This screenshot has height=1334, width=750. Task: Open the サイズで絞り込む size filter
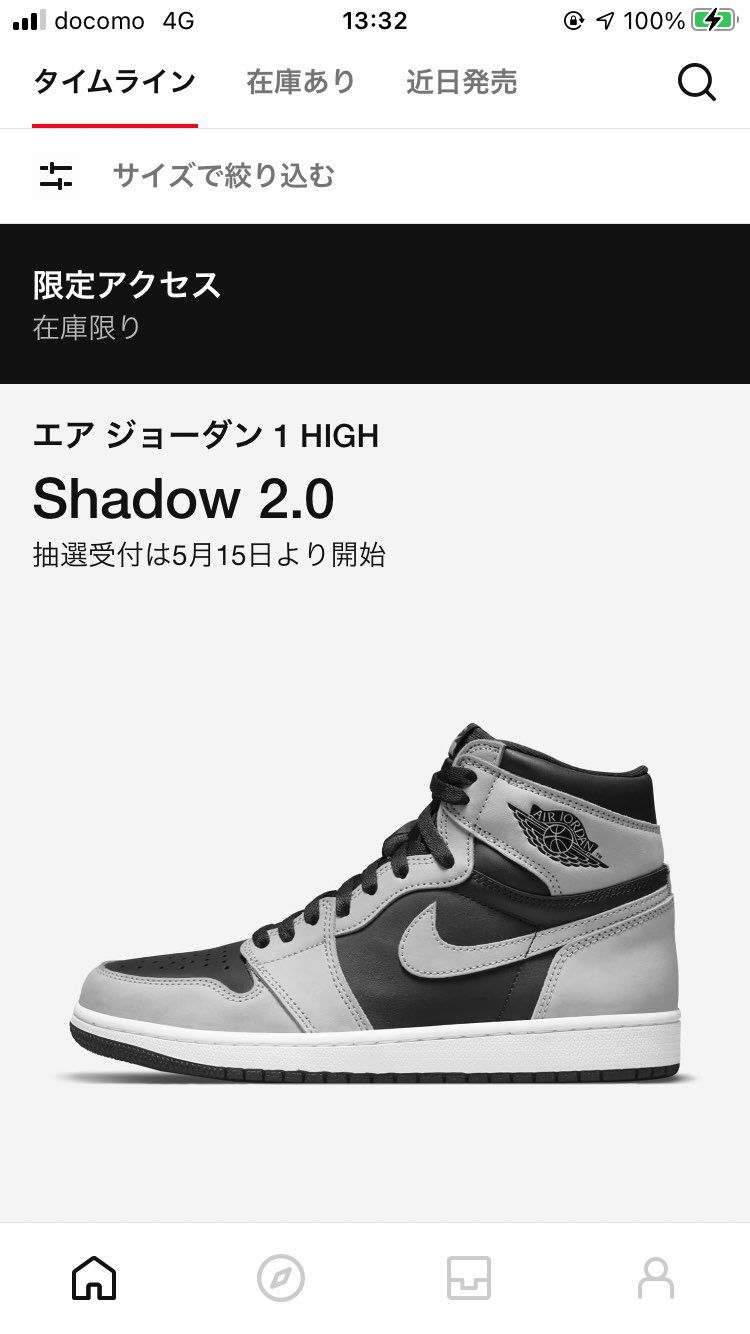pos(375,176)
